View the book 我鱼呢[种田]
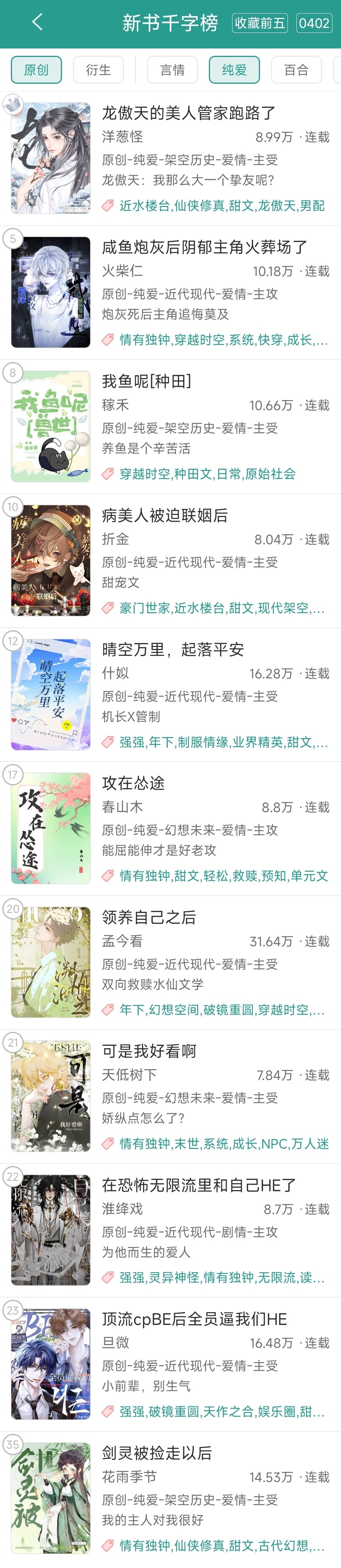Screen dimensions: 341x1568 click(146, 381)
